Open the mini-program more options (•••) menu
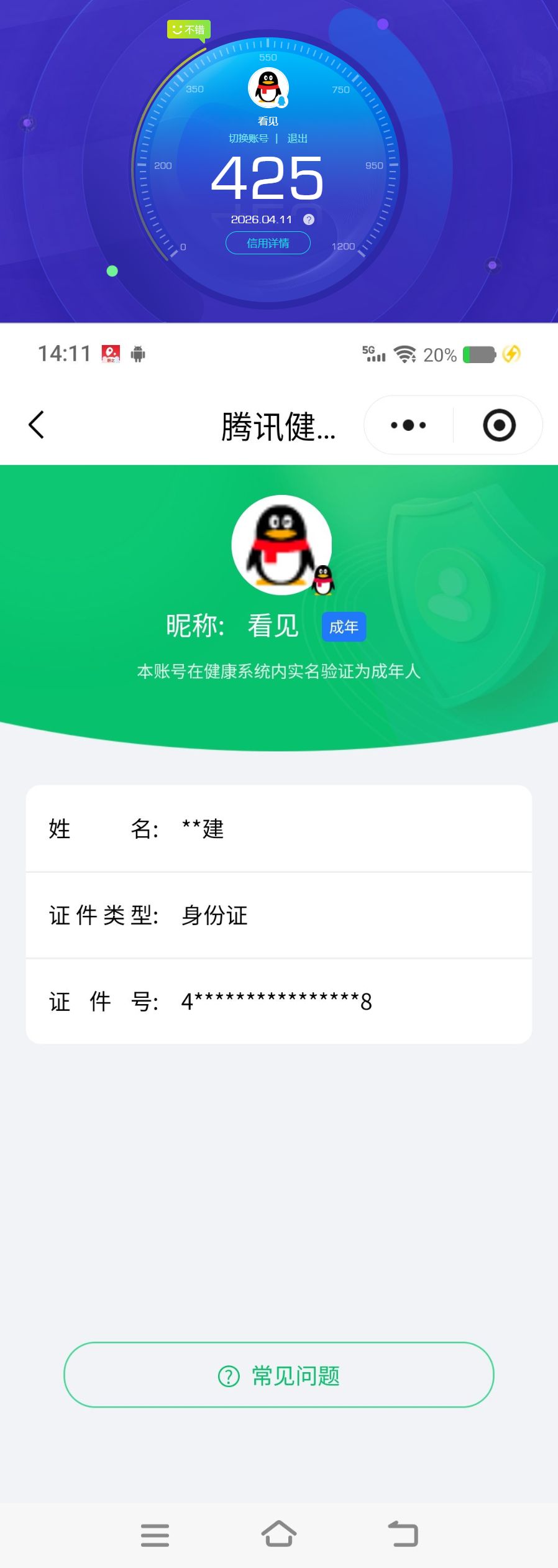 pos(407,425)
